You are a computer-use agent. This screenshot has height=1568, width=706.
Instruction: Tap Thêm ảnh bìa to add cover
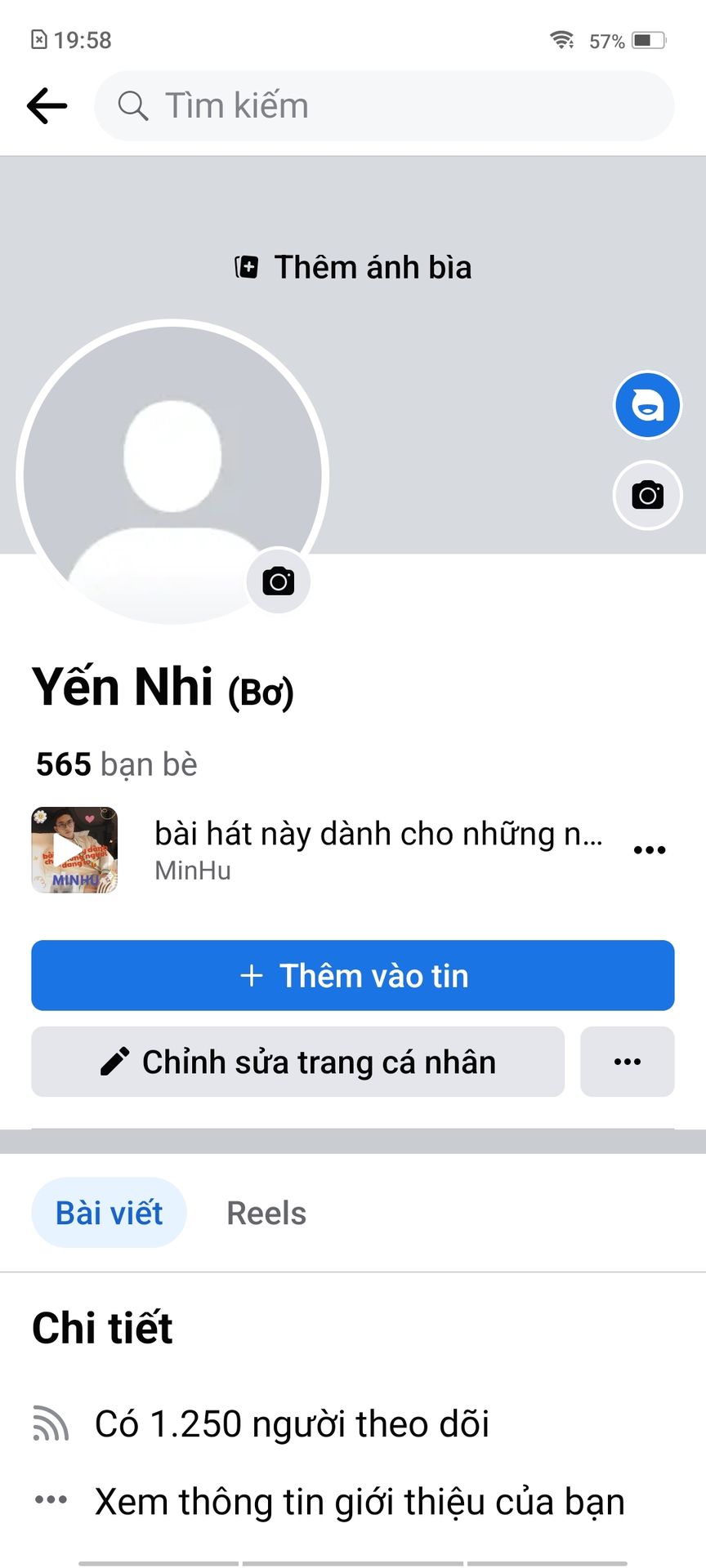(353, 267)
